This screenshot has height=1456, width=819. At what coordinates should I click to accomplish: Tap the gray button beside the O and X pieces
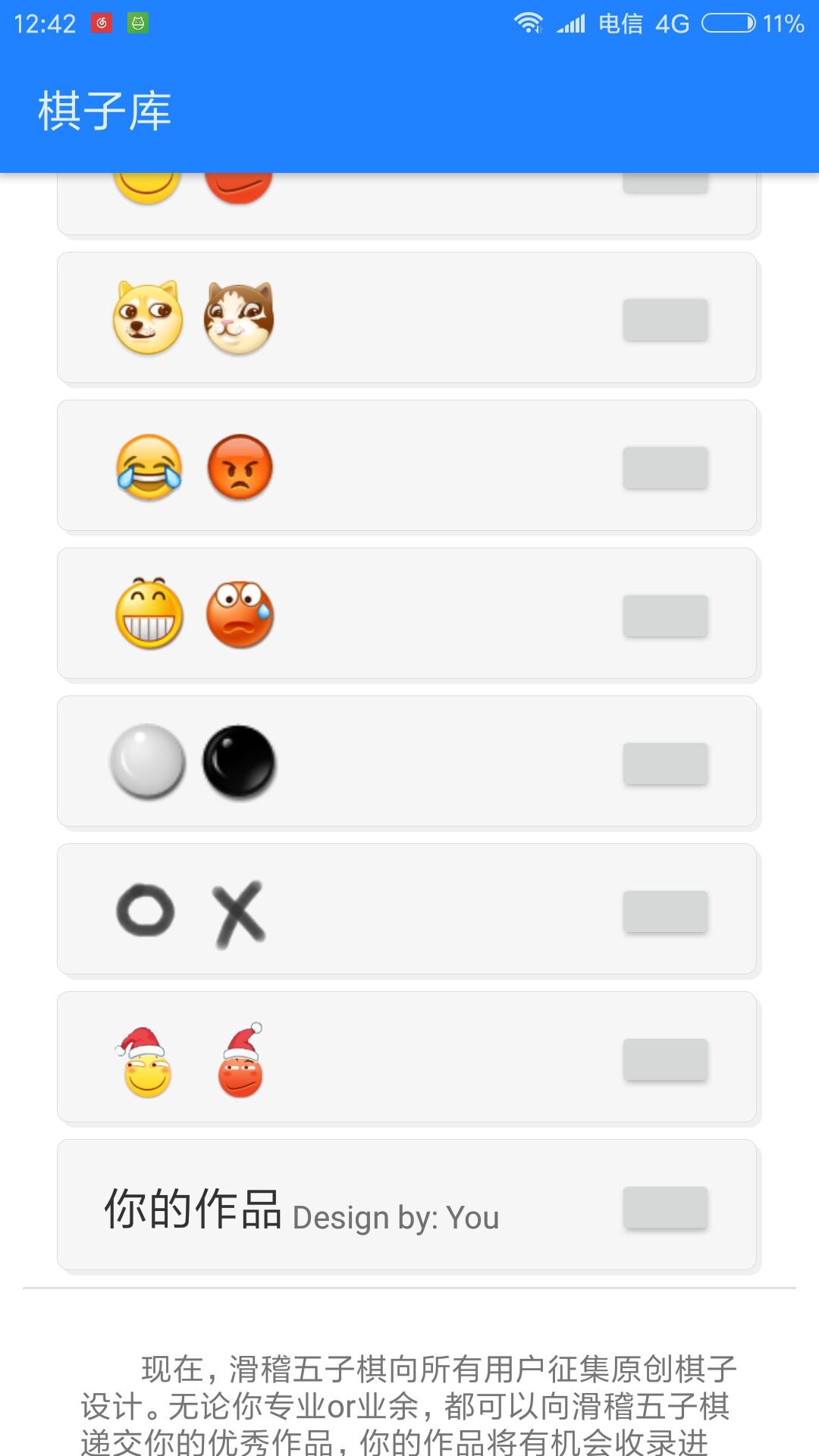[x=665, y=911]
